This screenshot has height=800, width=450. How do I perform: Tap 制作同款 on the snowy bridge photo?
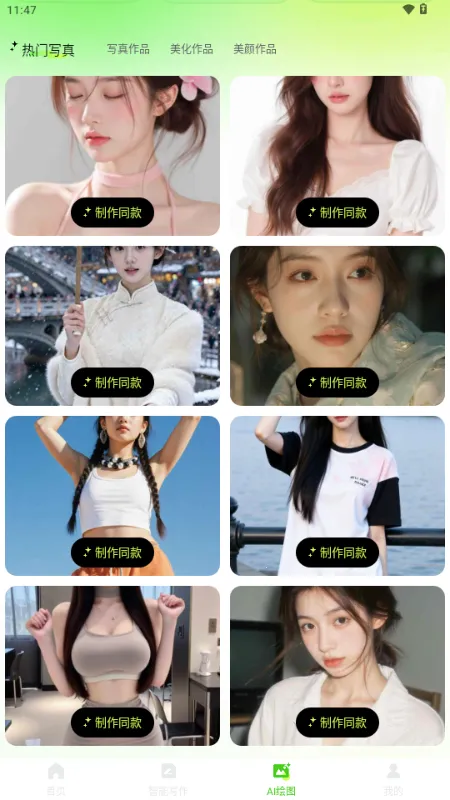coord(112,382)
